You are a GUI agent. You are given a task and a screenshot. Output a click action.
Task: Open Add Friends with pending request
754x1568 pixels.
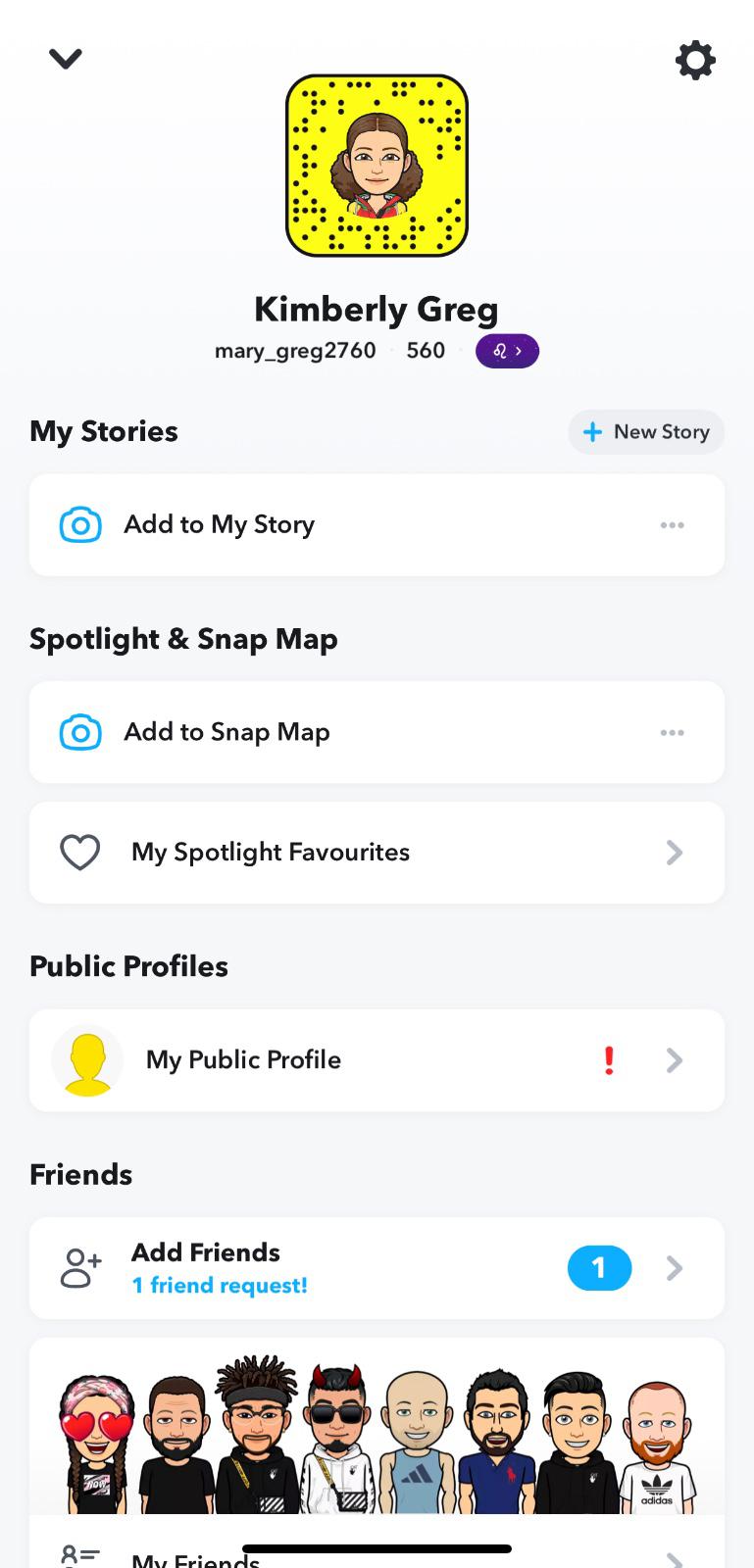click(x=377, y=1268)
